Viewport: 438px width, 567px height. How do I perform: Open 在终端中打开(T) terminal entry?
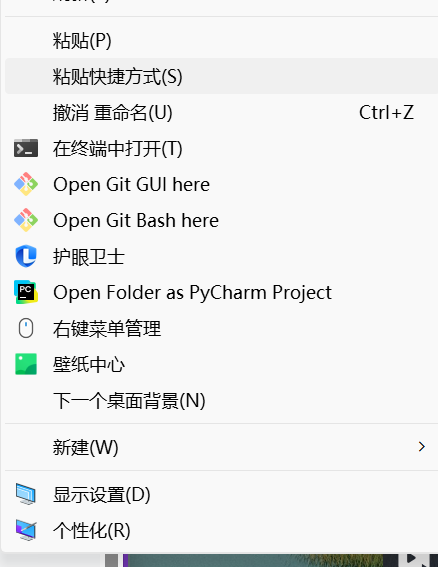221,148
